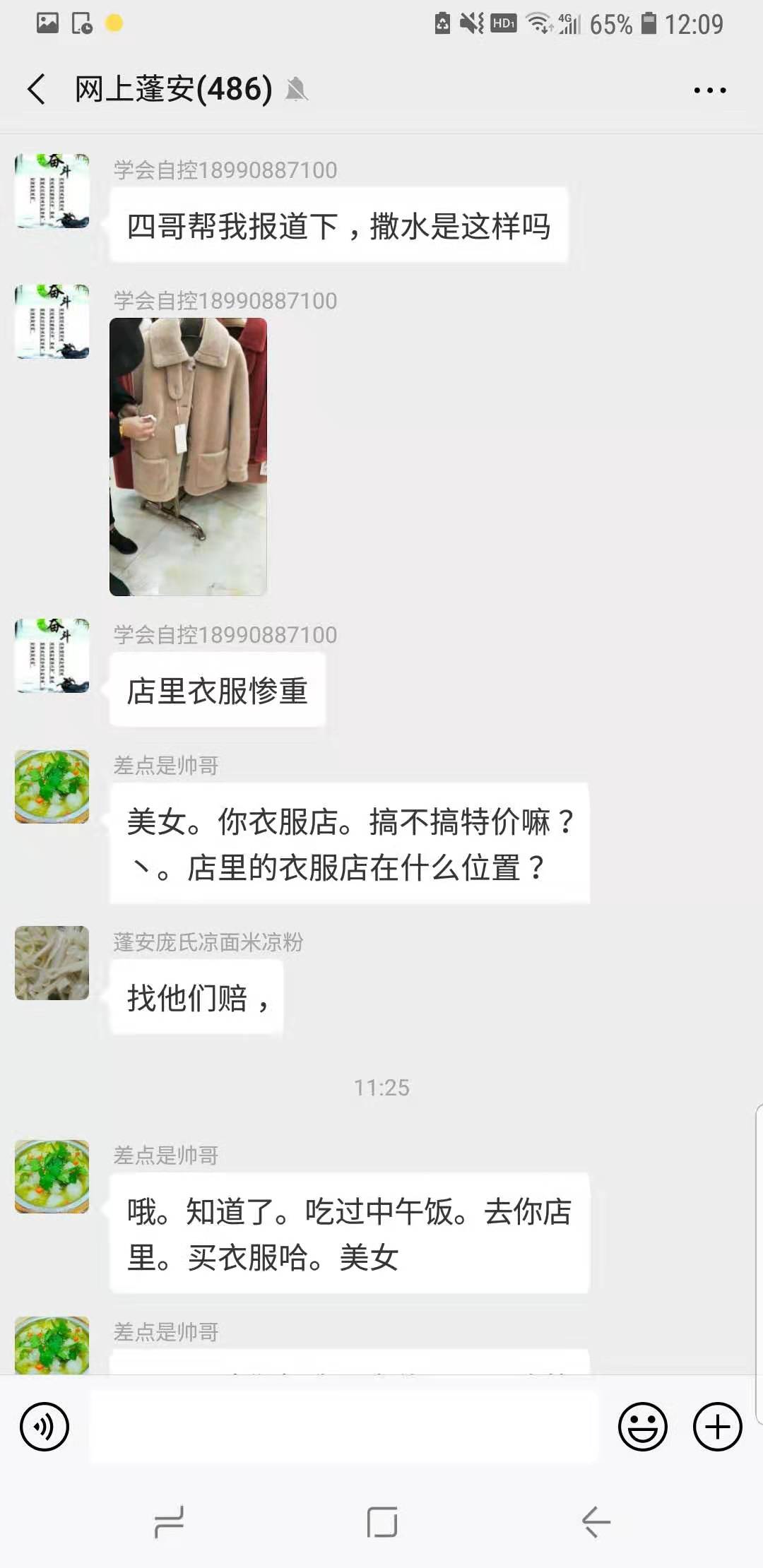The height and width of the screenshot is (1568, 763).
Task: Open the plus attachment menu
Action: click(x=717, y=1427)
